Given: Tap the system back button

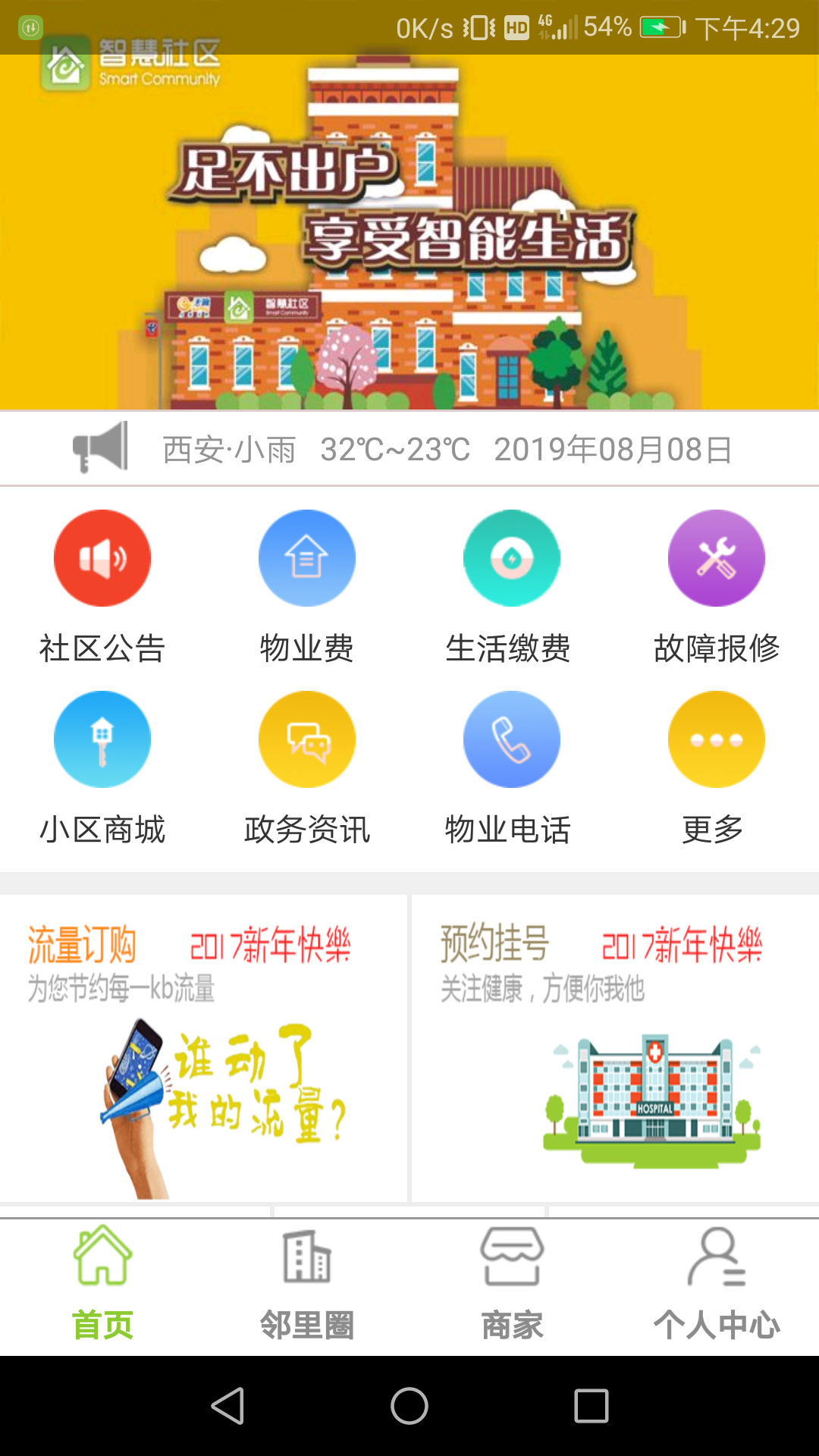Looking at the screenshot, I should point(227,1406).
